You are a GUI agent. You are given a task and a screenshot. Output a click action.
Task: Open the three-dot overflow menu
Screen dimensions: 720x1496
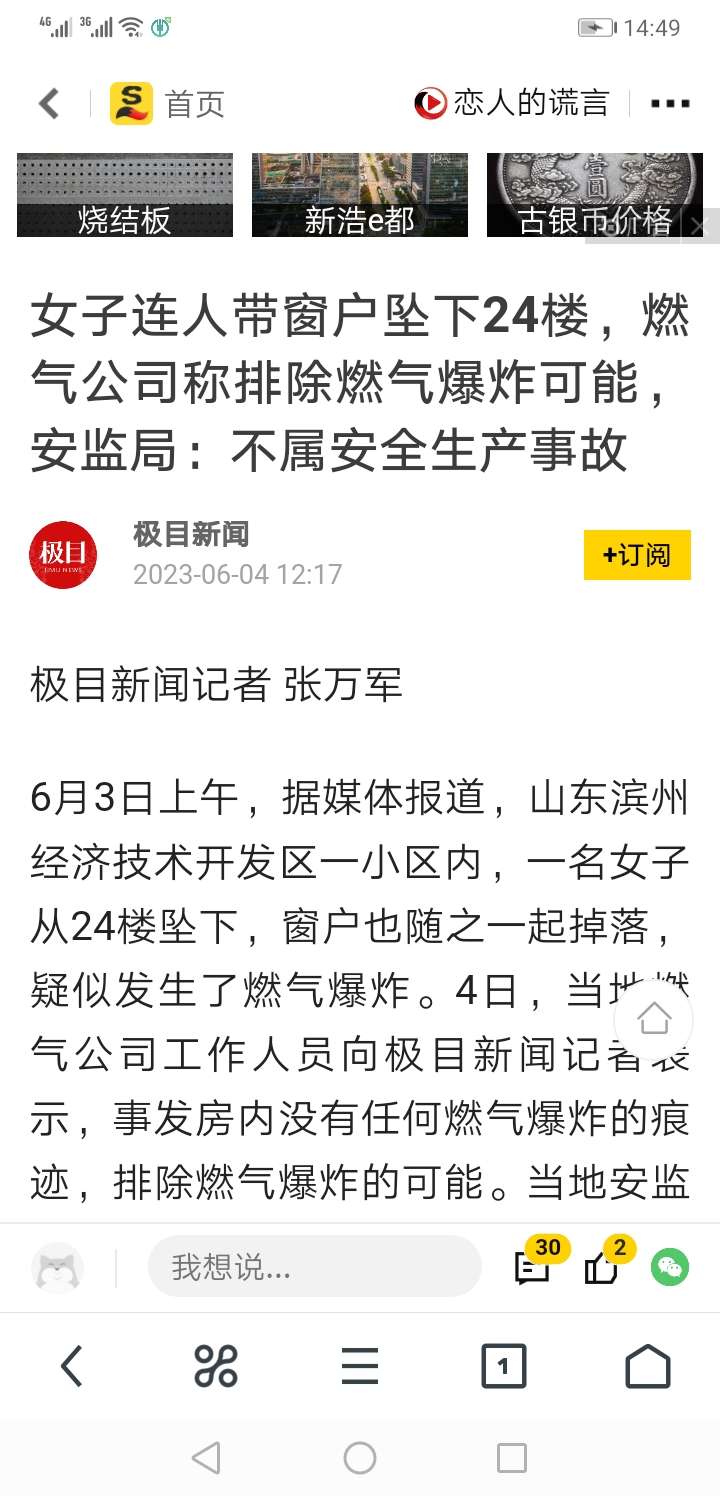tap(670, 103)
